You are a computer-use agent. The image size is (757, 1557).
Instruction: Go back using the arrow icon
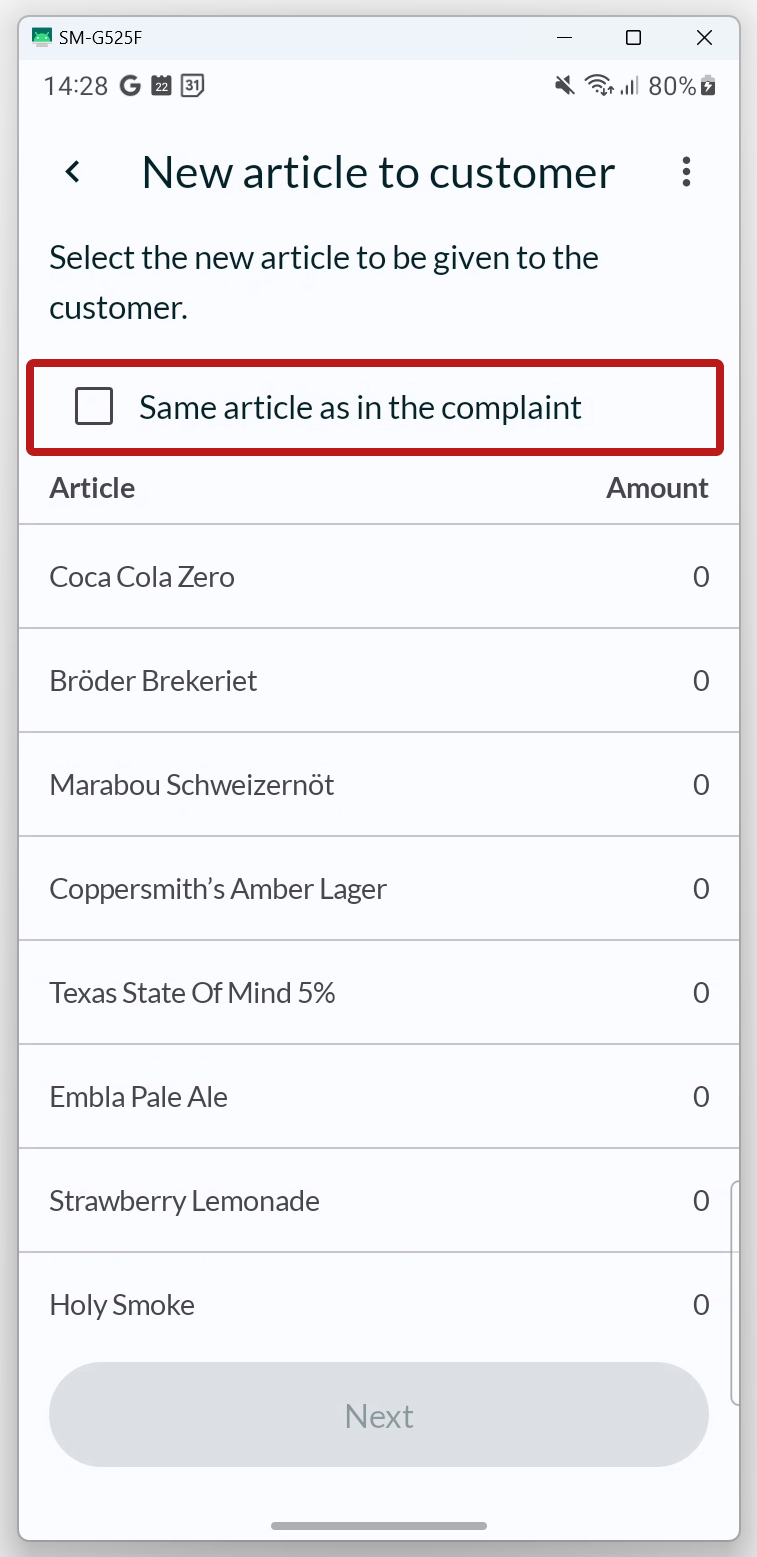coord(73,172)
